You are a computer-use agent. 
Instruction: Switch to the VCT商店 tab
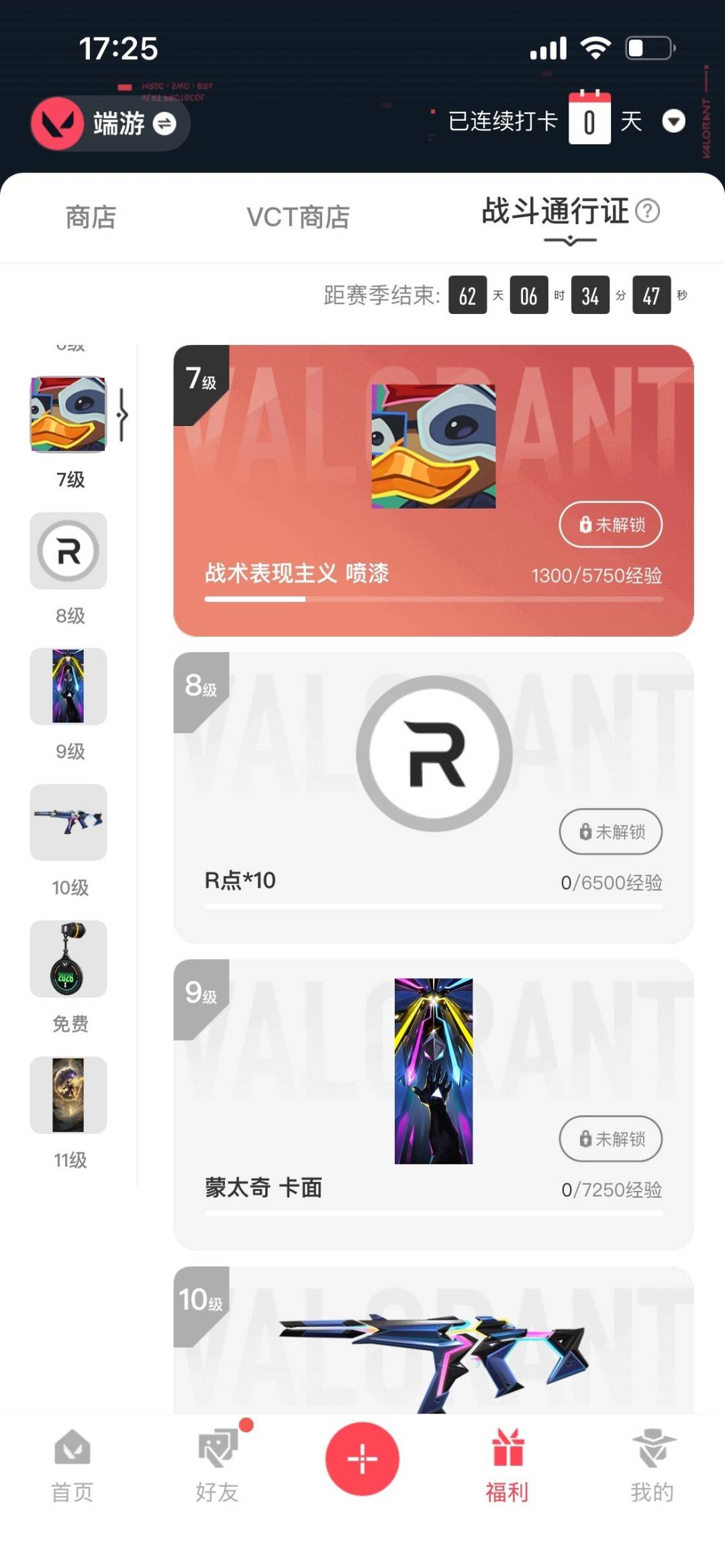297,217
